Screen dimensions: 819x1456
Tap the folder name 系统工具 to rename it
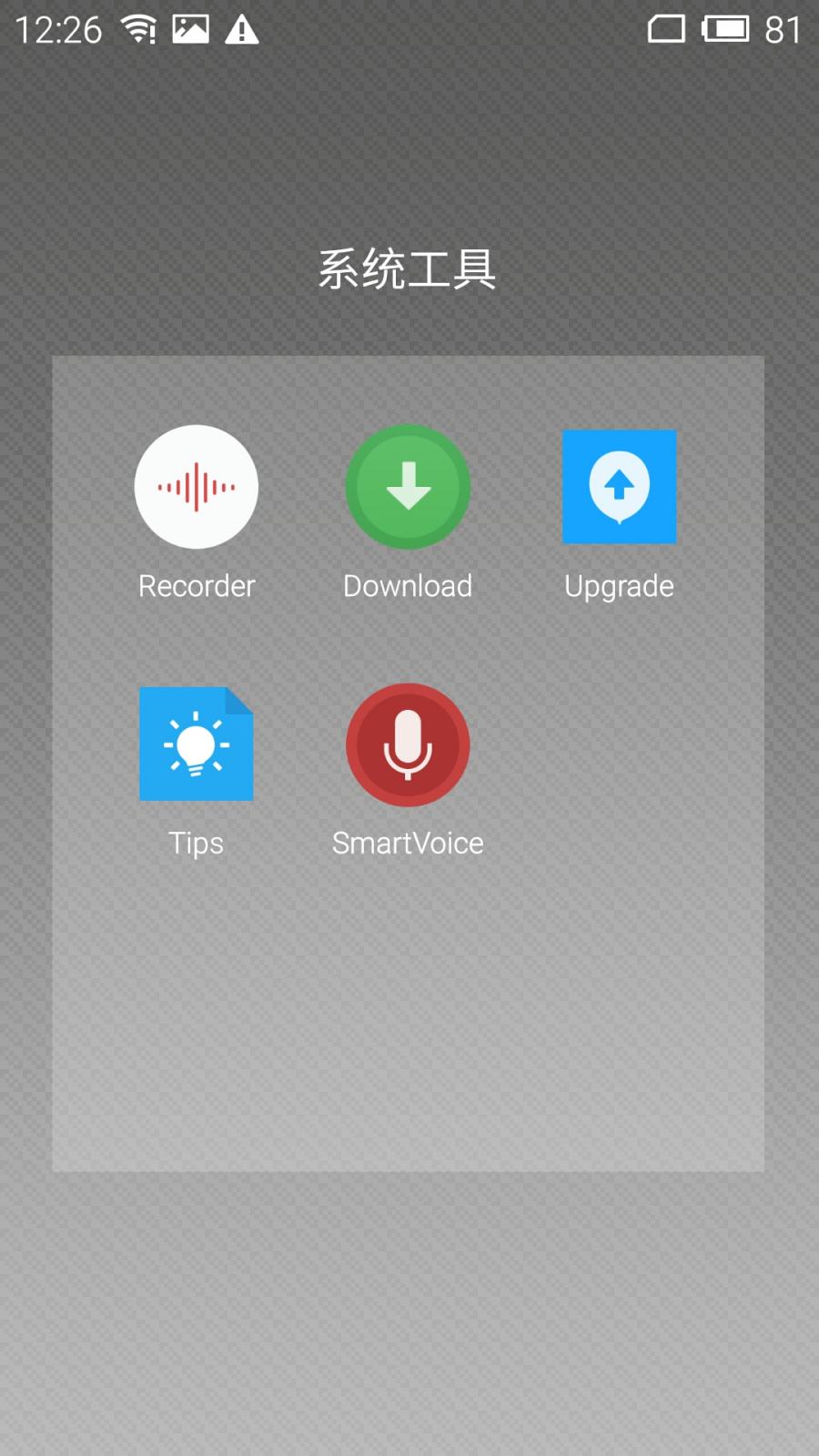408,269
